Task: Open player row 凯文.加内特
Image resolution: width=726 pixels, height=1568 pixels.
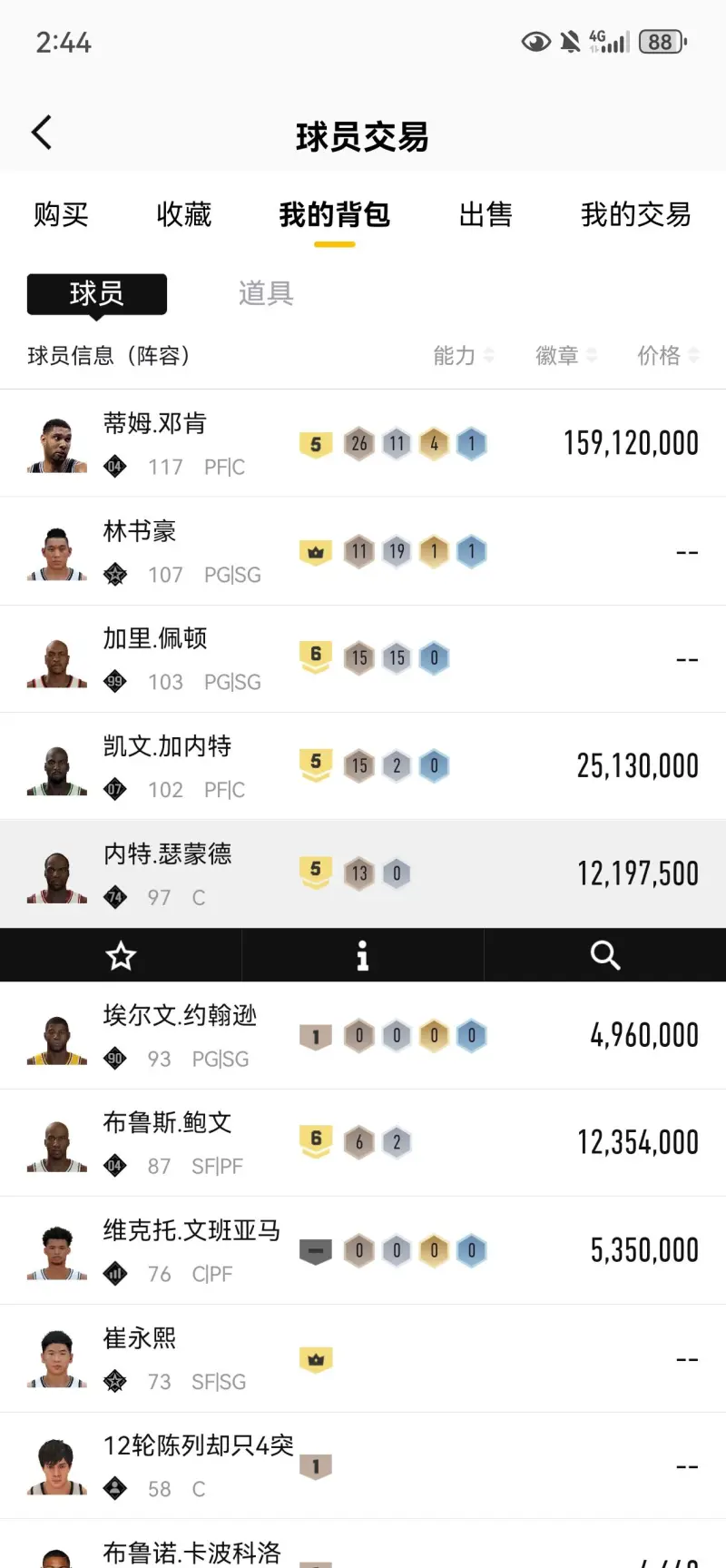Action: click(x=363, y=766)
